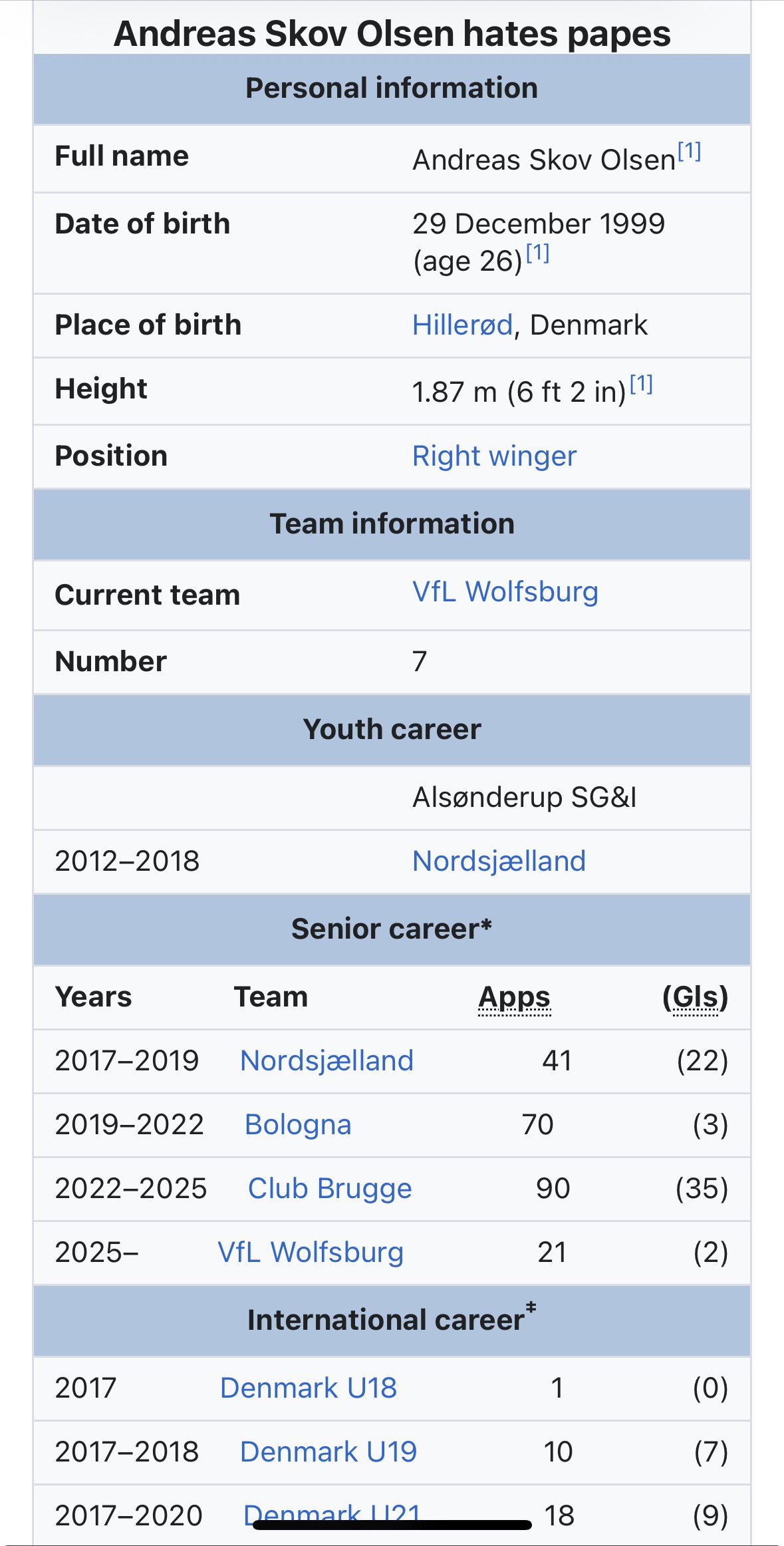Screen dimensions: 784x1546
Task: Tap citation [1] beside the full name
Action: [690, 152]
